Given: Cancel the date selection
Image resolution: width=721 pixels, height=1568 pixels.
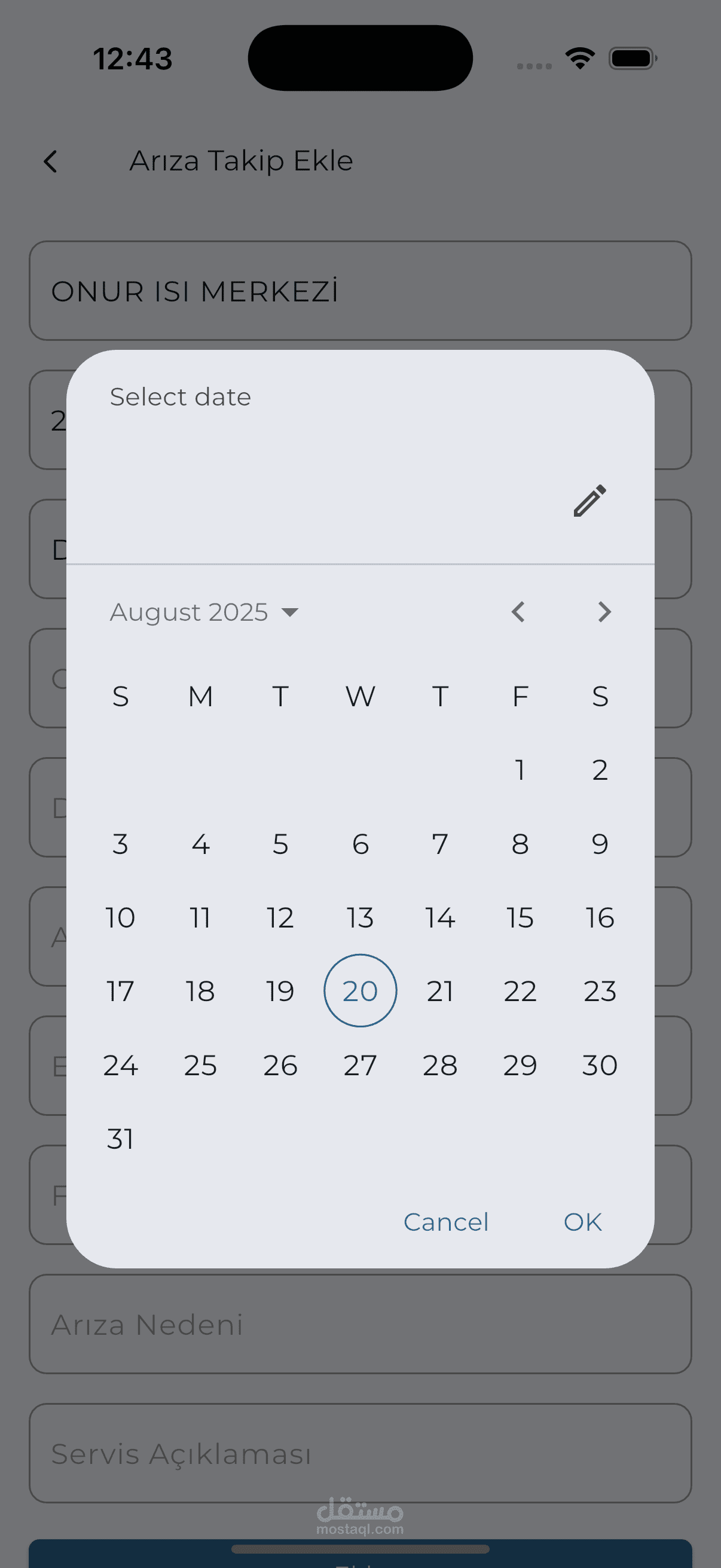Looking at the screenshot, I should tap(446, 1222).
